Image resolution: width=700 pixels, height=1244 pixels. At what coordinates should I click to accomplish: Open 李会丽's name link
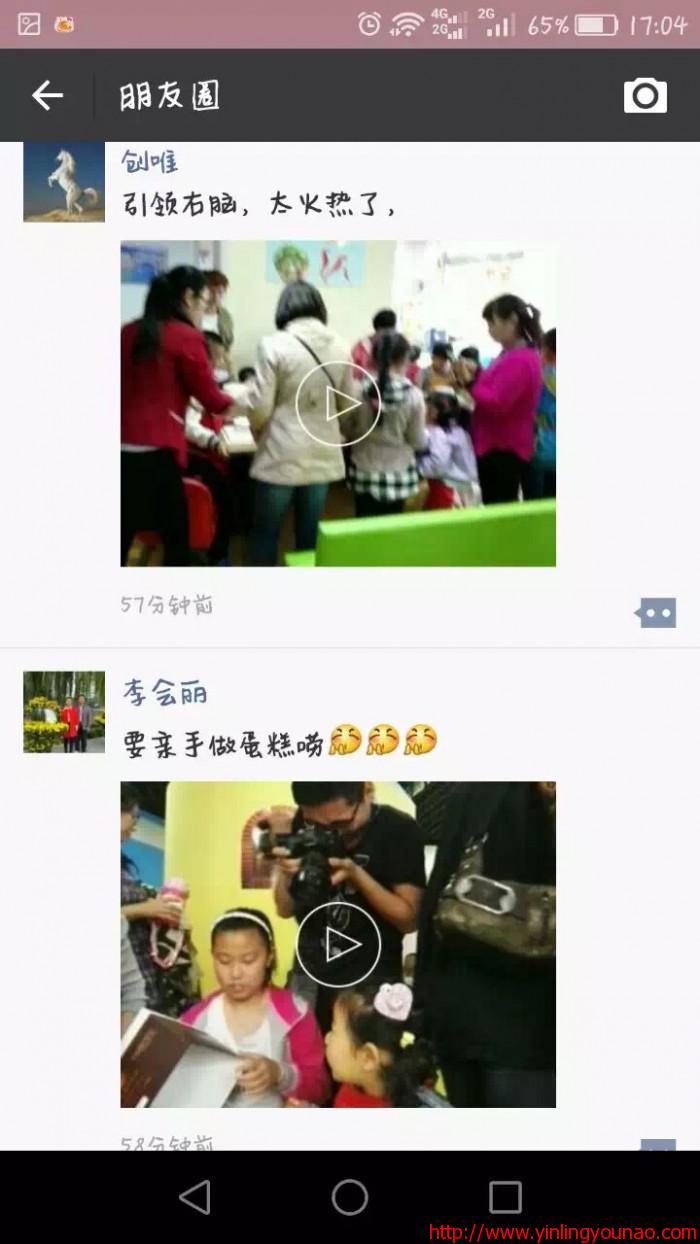[x=165, y=692]
